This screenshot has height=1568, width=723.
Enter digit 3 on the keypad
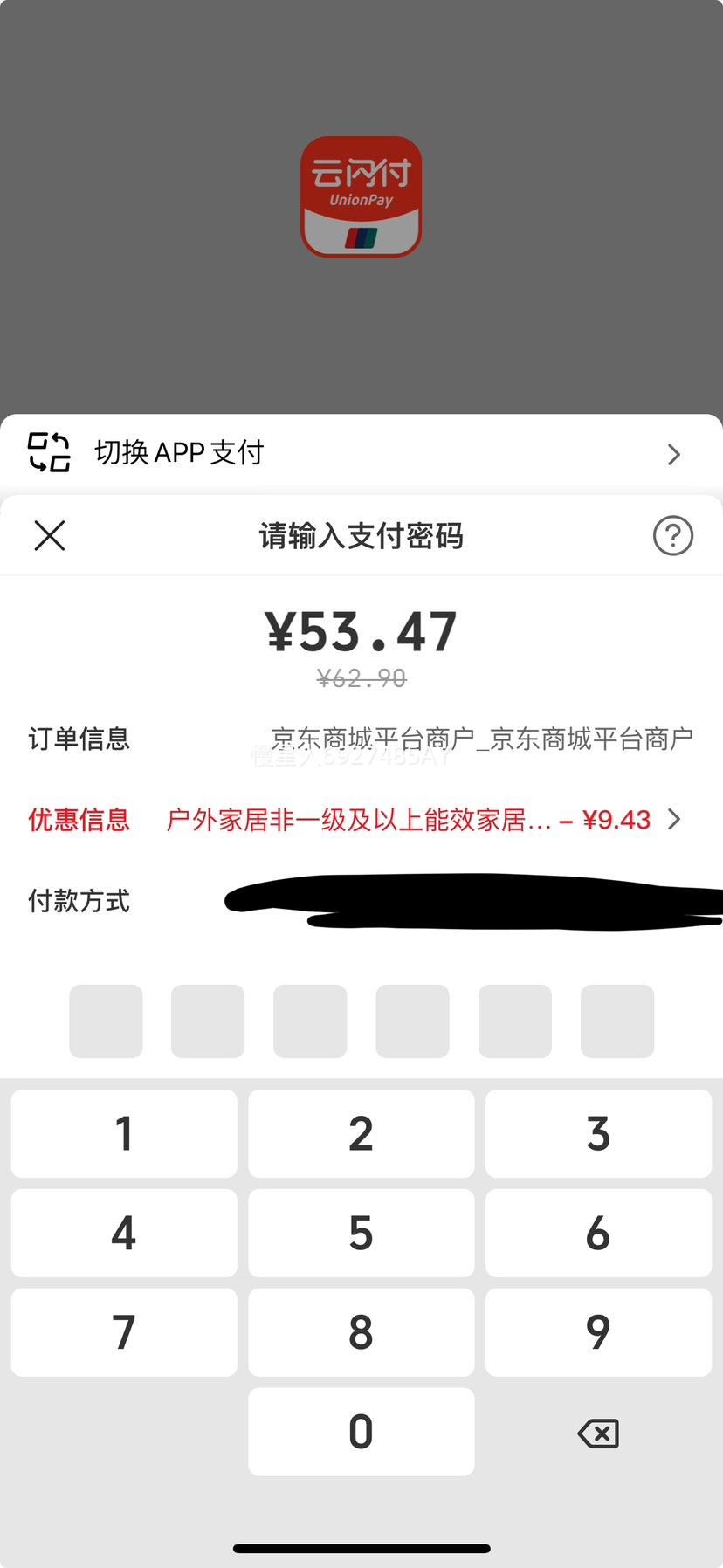coord(599,1133)
